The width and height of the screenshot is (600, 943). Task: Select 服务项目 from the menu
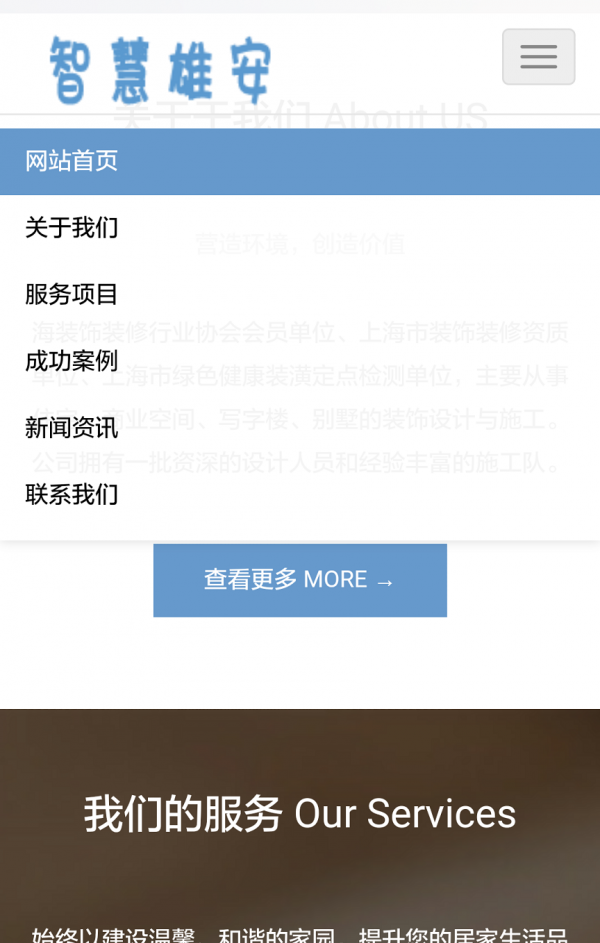coord(72,295)
